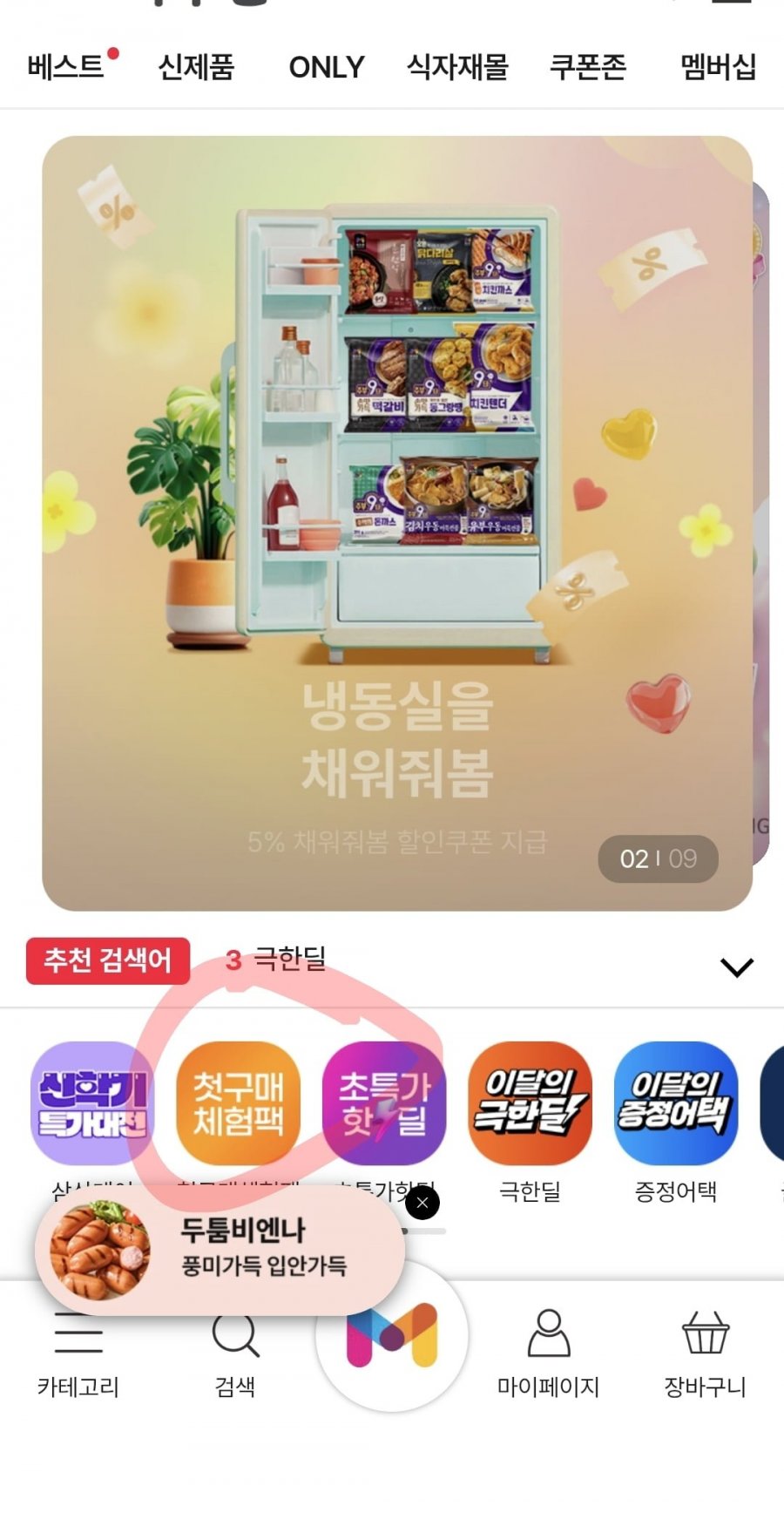Open the 냉동실을 채워줘봄 promo banner

pos(397,523)
